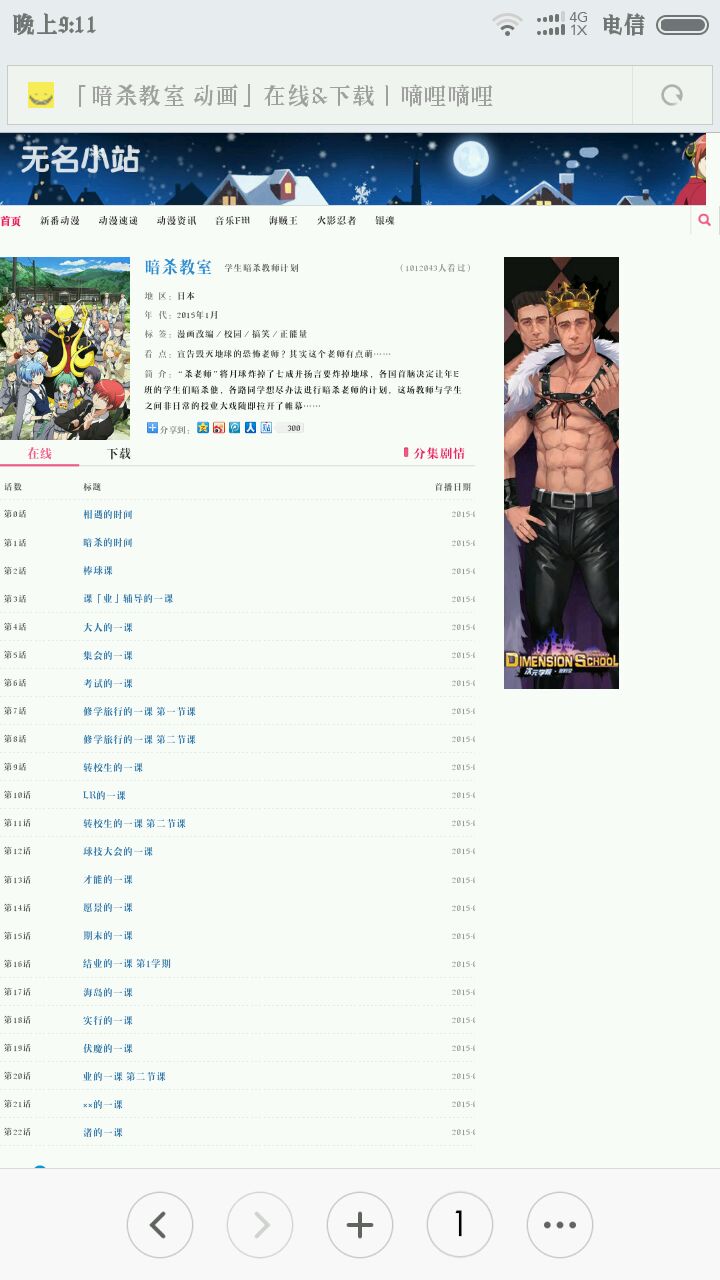Go to 首页 in site navigation
The image size is (720, 1280).
10,221
